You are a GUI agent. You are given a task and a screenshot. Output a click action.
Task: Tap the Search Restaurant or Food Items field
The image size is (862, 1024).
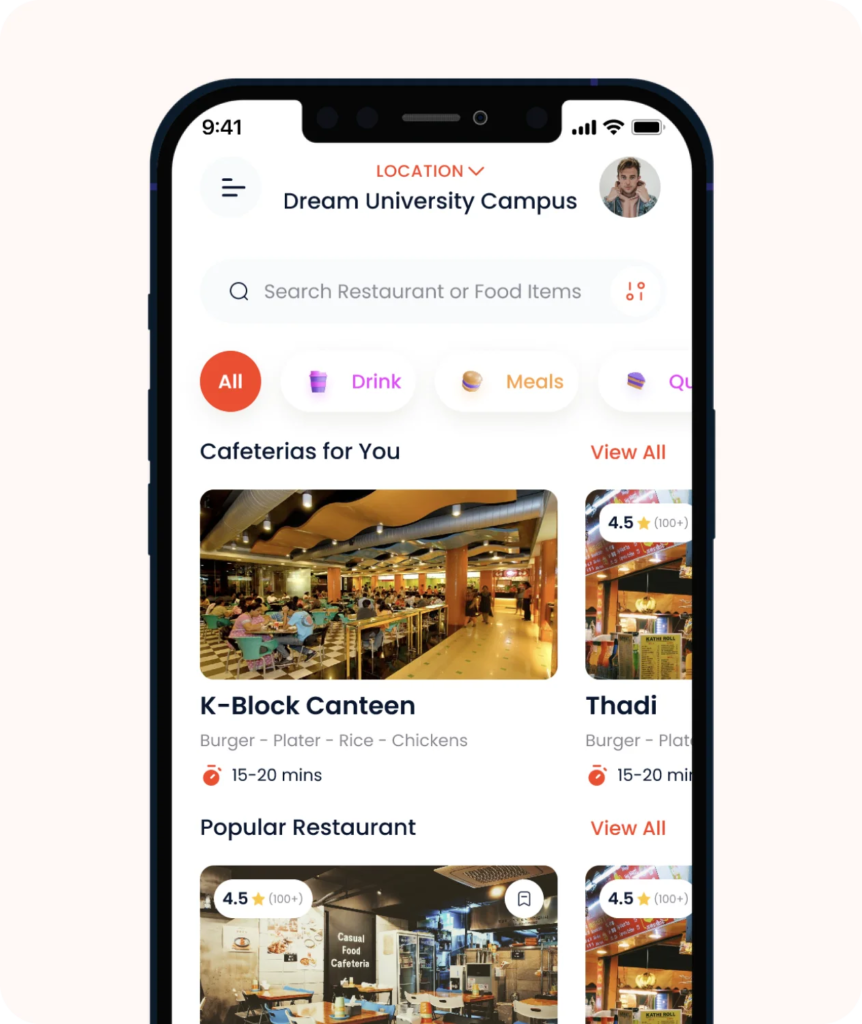coord(420,292)
